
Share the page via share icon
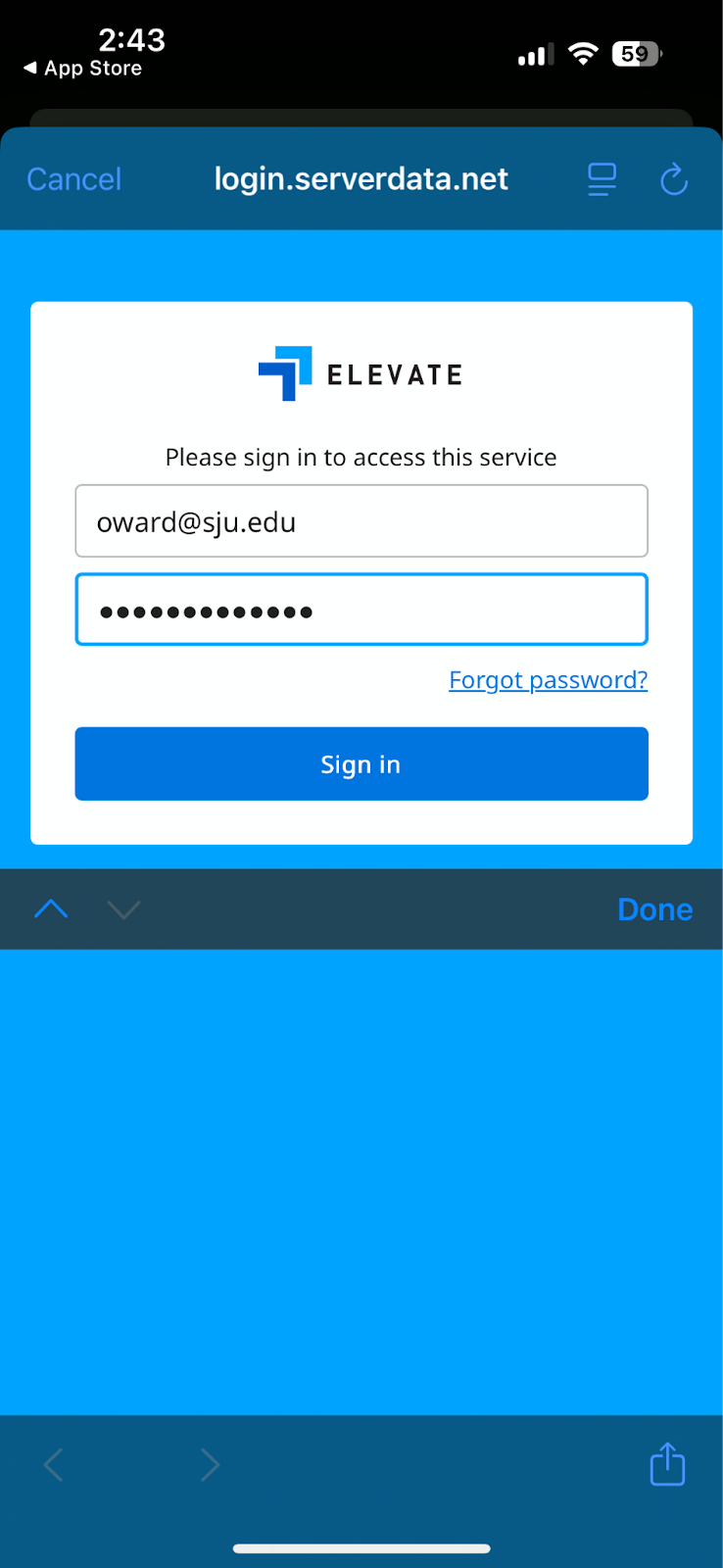click(668, 1464)
